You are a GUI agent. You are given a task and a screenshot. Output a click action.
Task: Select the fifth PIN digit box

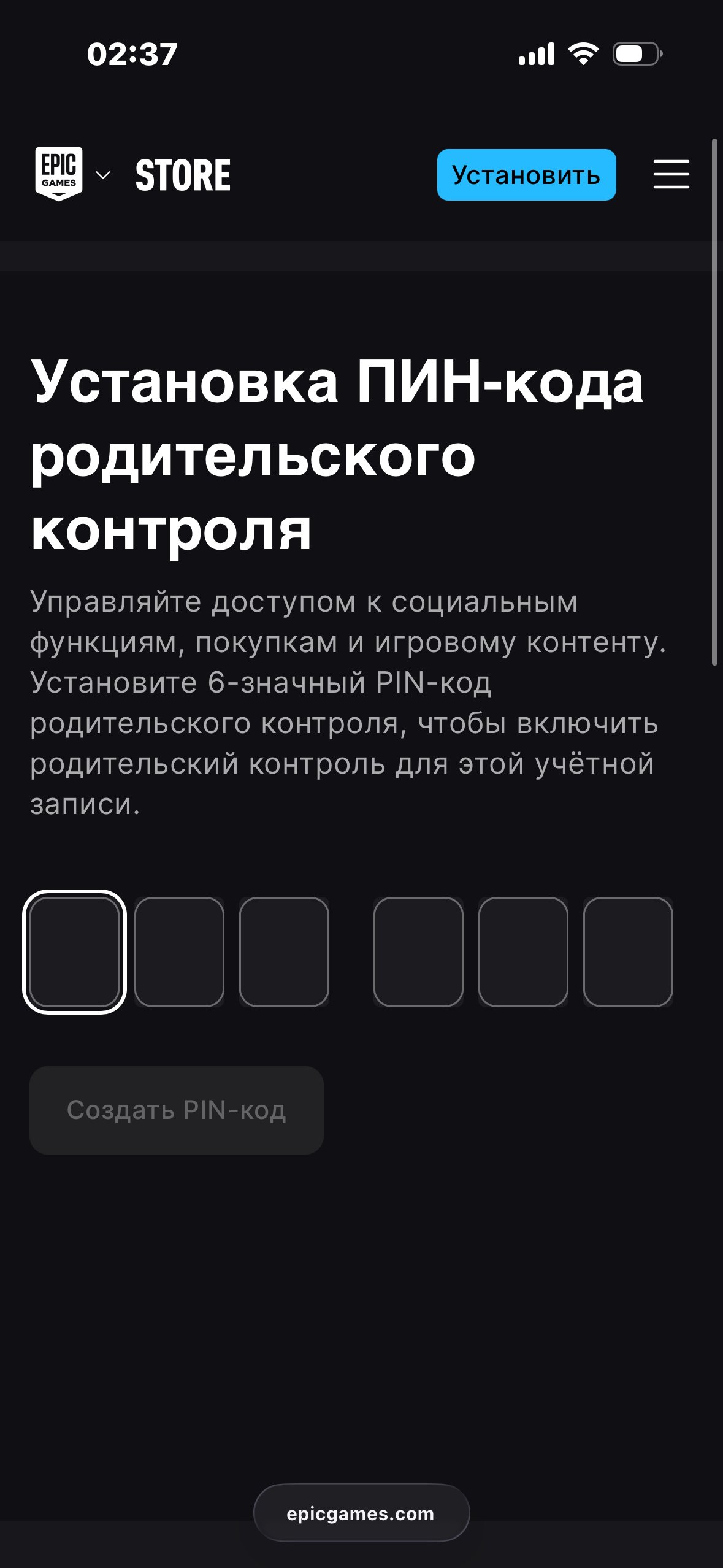(523, 951)
